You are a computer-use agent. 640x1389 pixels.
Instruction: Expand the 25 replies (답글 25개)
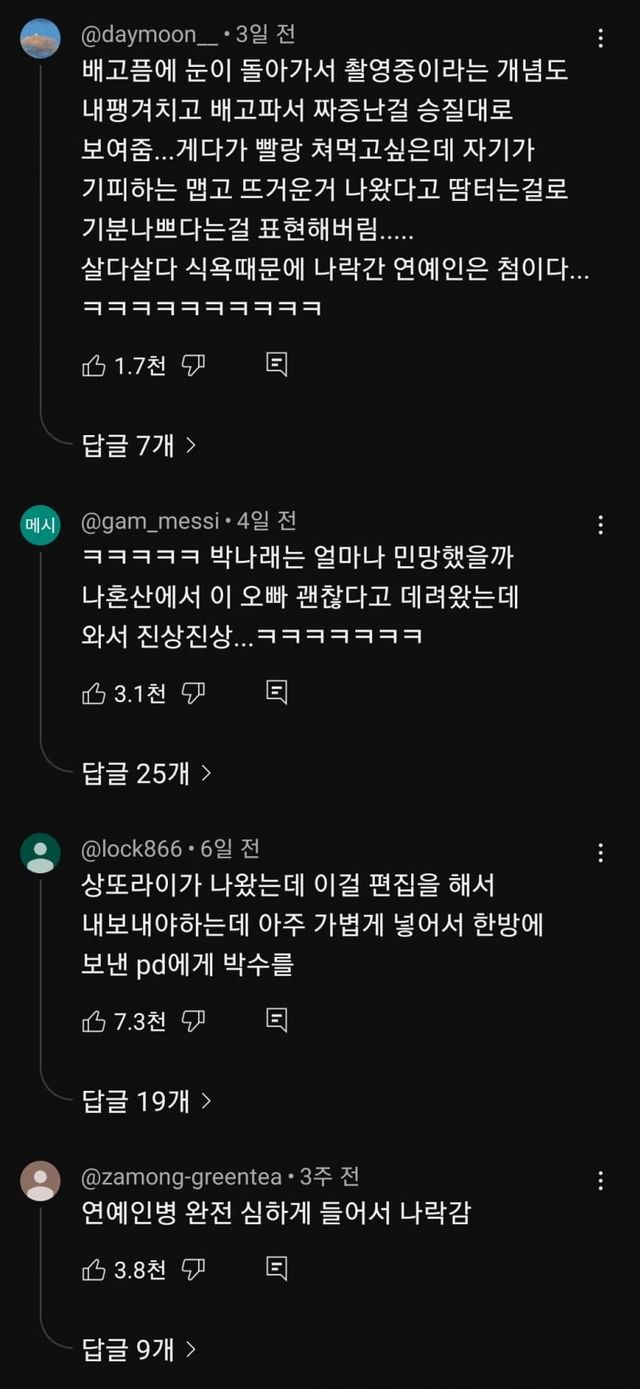pyautogui.click(x=146, y=773)
